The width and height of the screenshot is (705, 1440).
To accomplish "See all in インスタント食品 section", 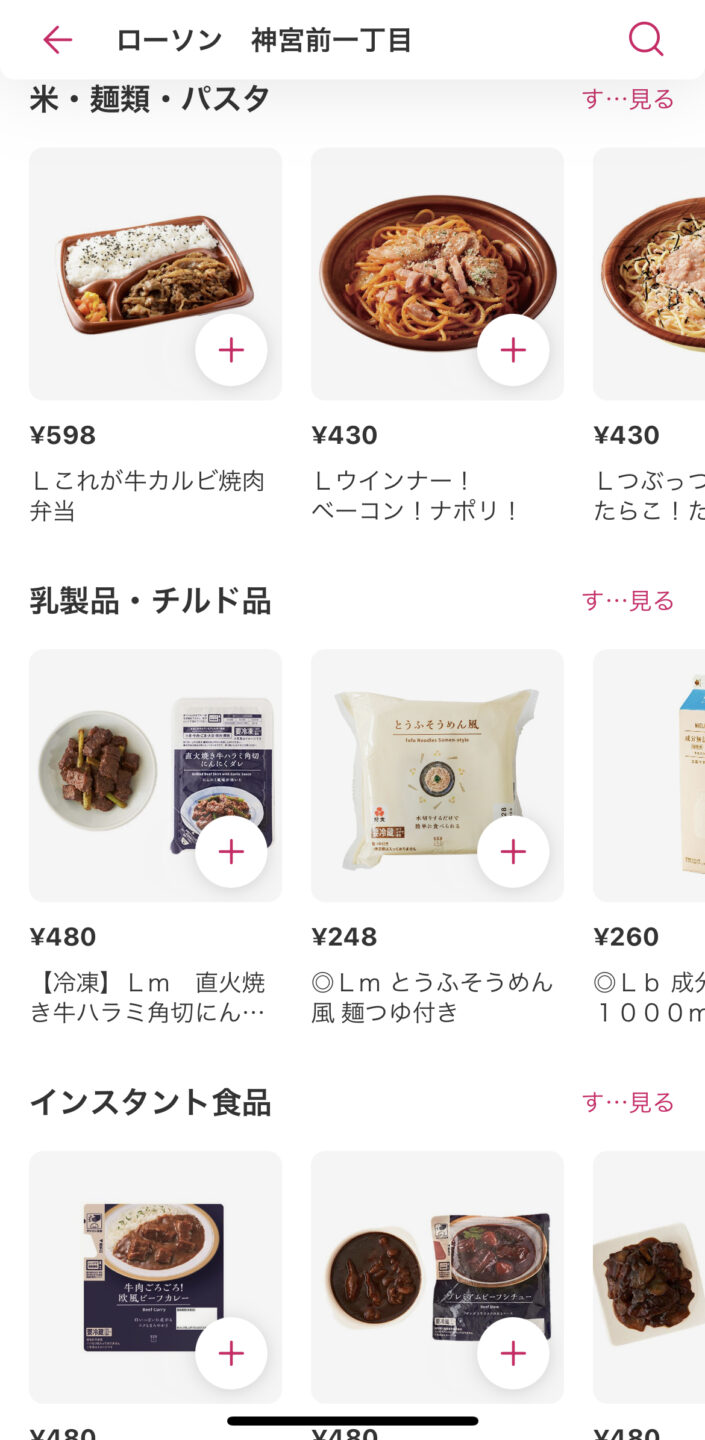I will point(628,1103).
